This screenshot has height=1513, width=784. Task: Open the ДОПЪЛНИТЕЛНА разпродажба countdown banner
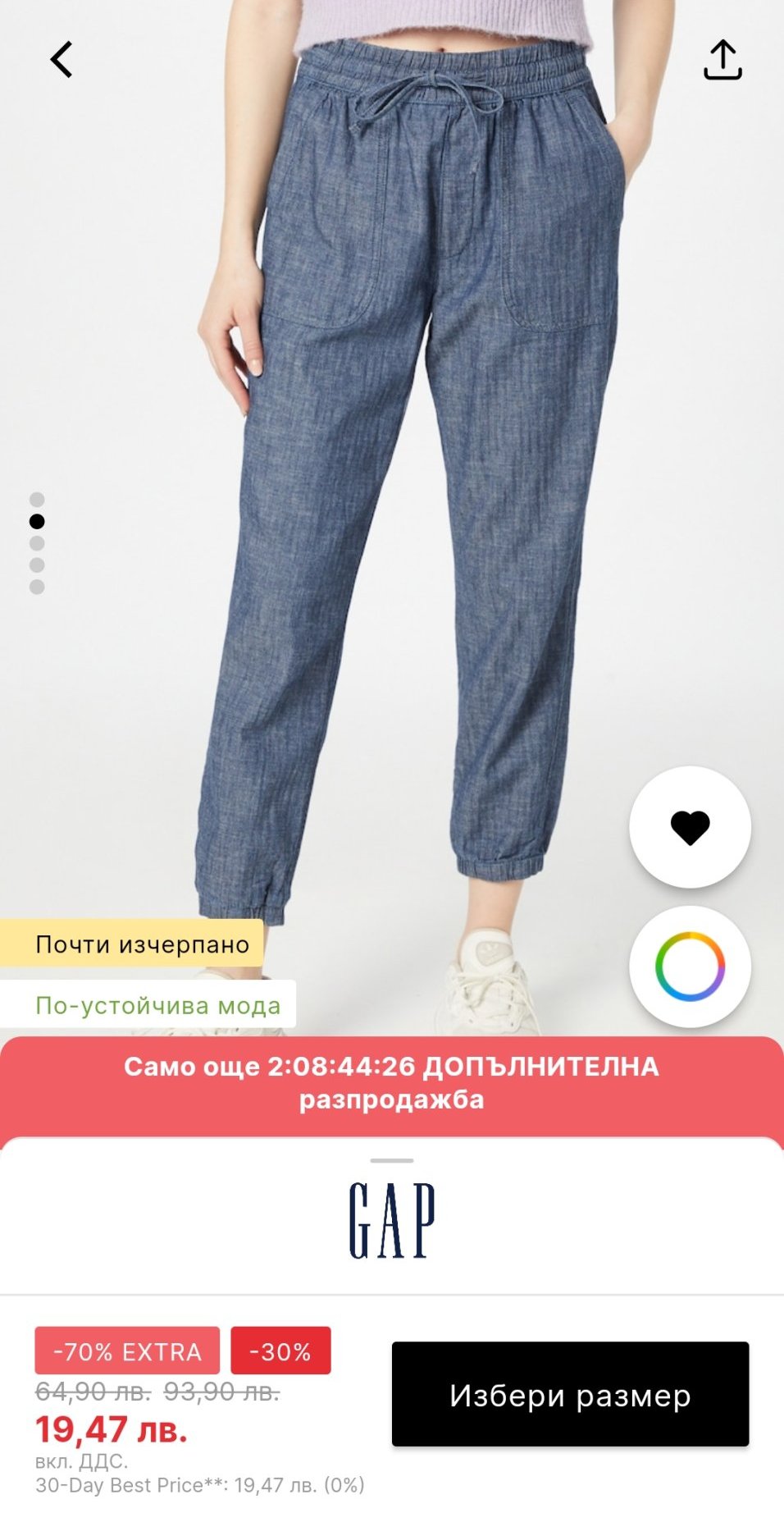[x=392, y=1083]
